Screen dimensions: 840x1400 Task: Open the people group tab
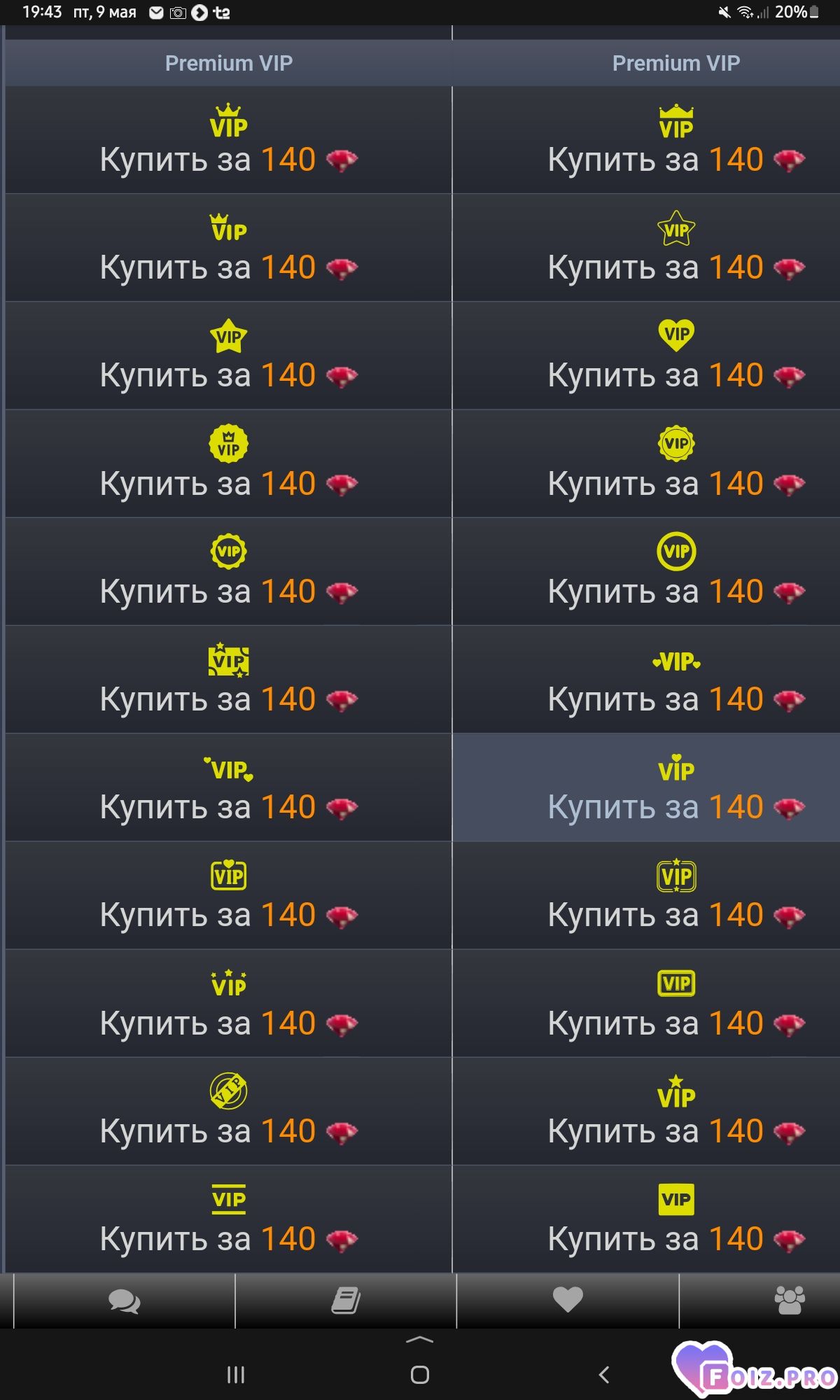790,1301
